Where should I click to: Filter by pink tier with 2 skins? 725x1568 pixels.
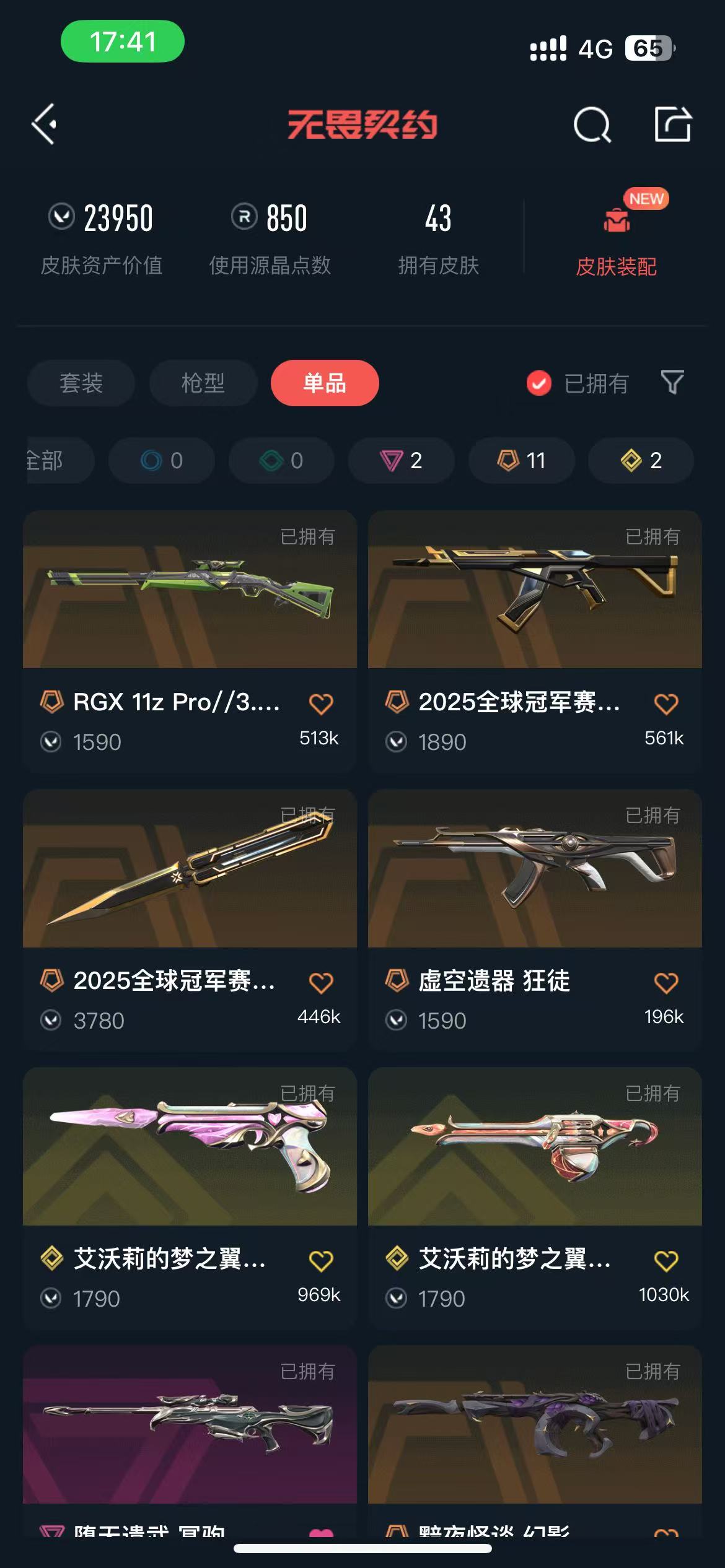click(401, 460)
